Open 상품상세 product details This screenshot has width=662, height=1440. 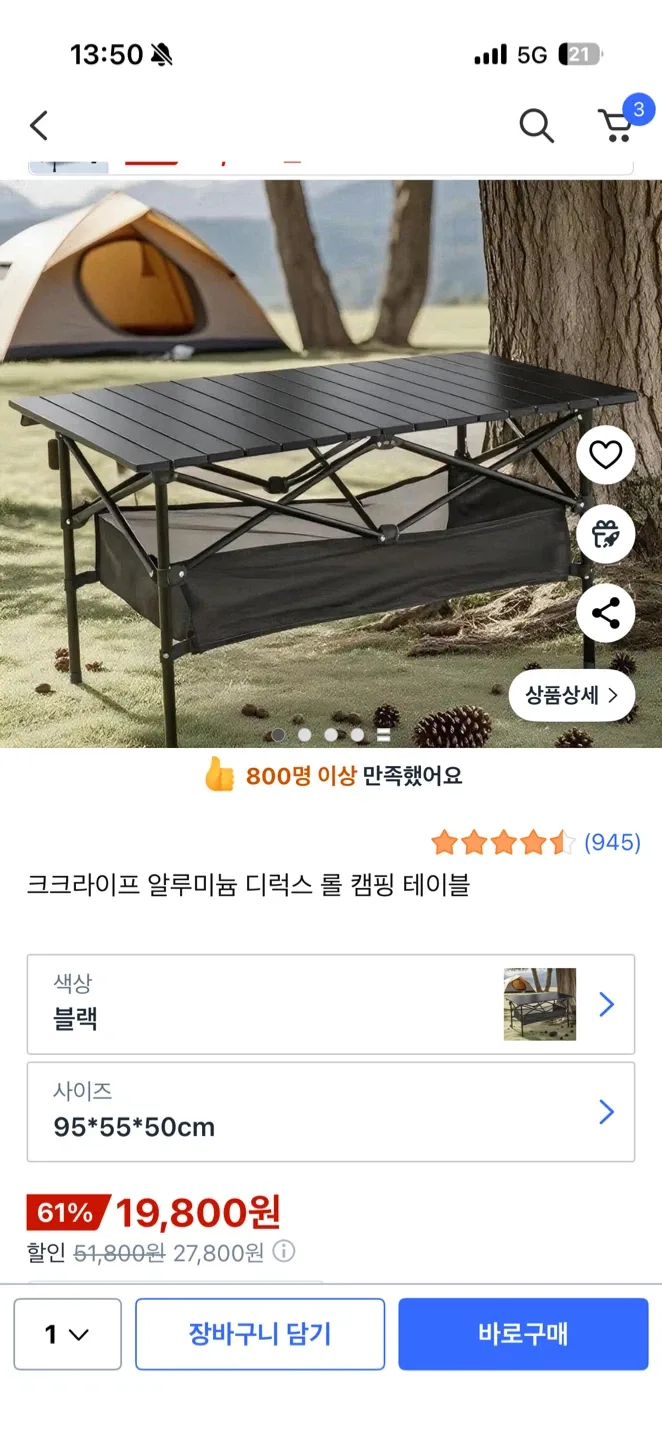coord(572,695)
